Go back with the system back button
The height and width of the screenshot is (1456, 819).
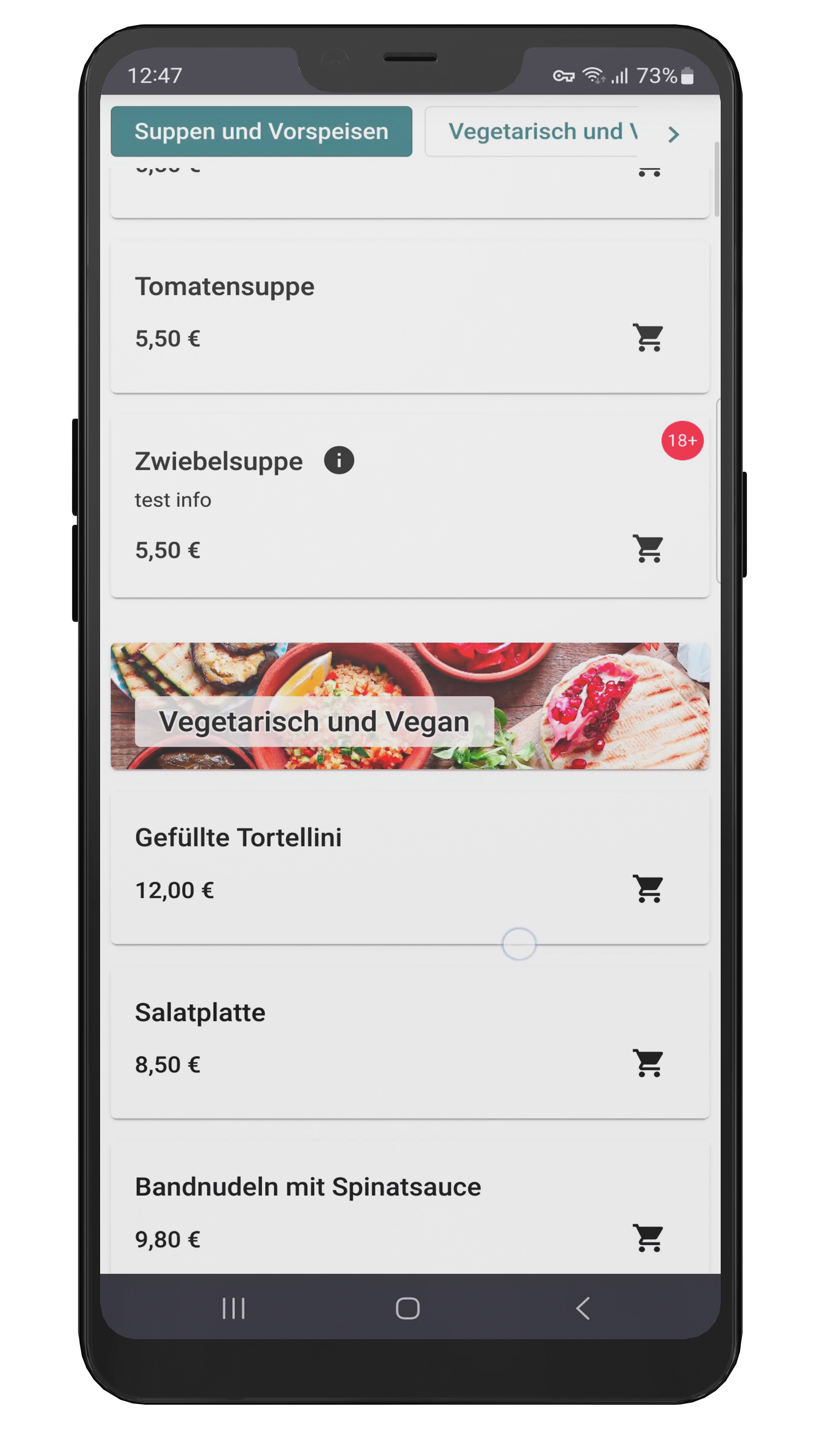click(x=583, y=1308)
